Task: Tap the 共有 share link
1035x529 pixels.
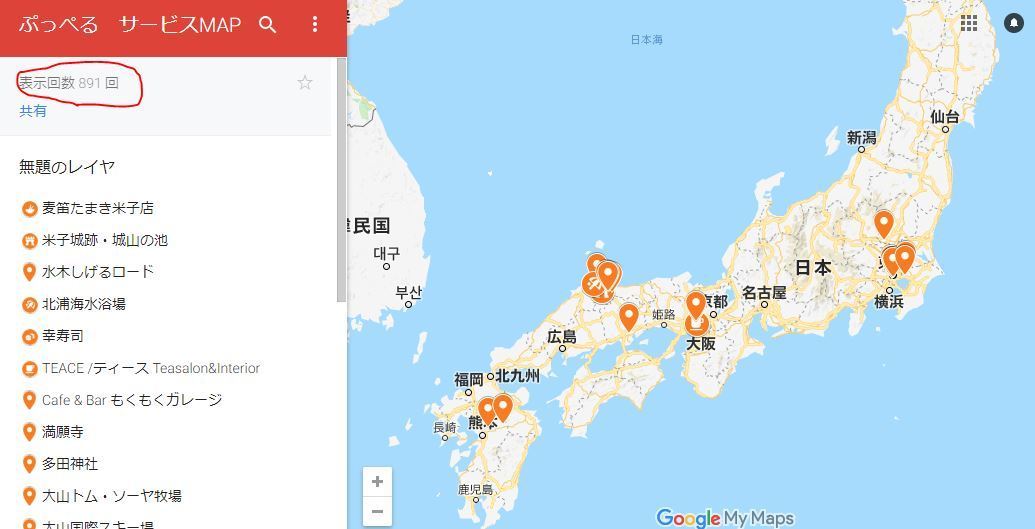Action: [x=33, y=111]
